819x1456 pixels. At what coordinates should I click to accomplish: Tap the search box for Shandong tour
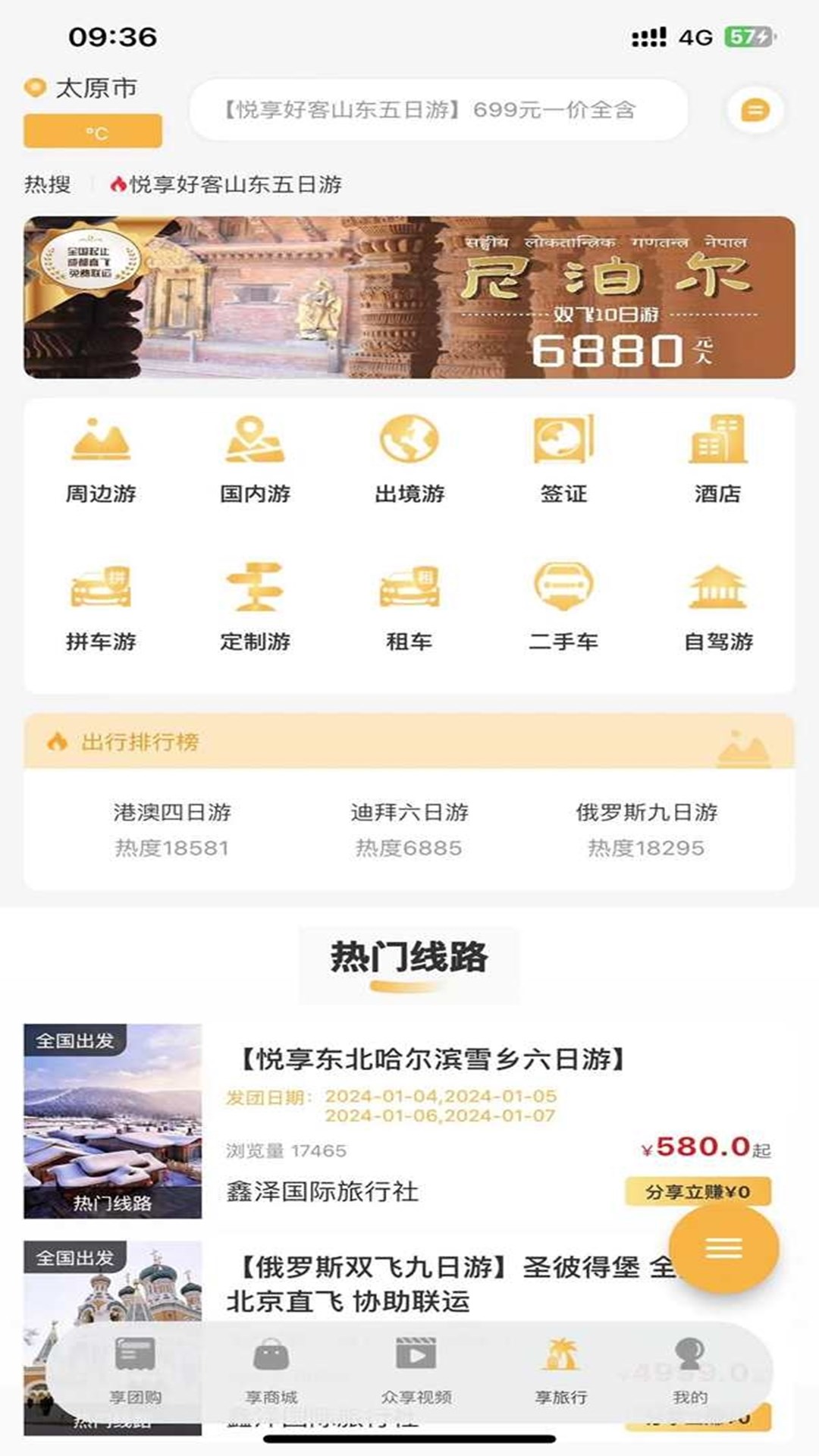[438, 111]
